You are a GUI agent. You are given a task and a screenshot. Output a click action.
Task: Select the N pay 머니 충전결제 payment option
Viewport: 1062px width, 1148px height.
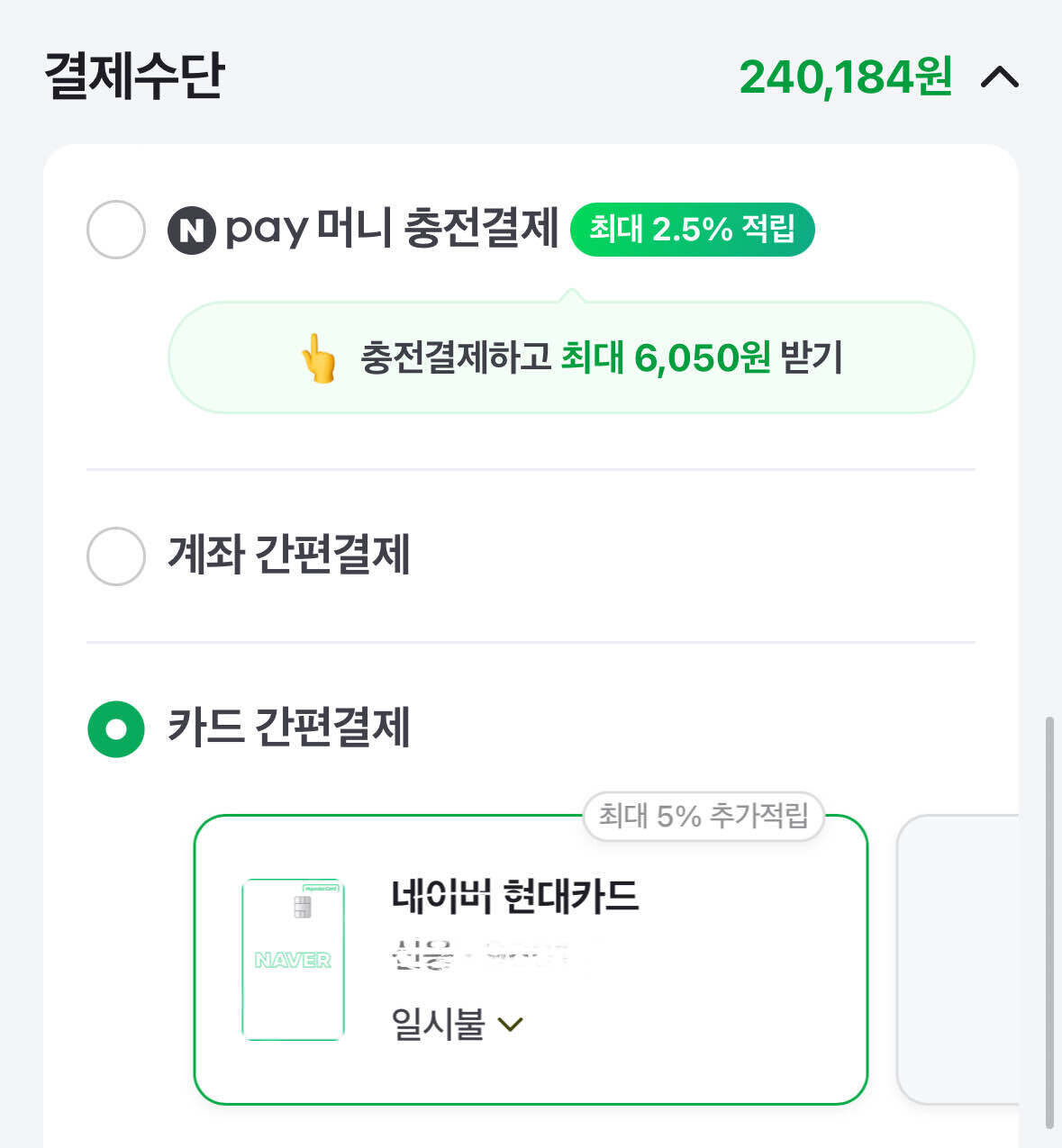click(114, 231)
